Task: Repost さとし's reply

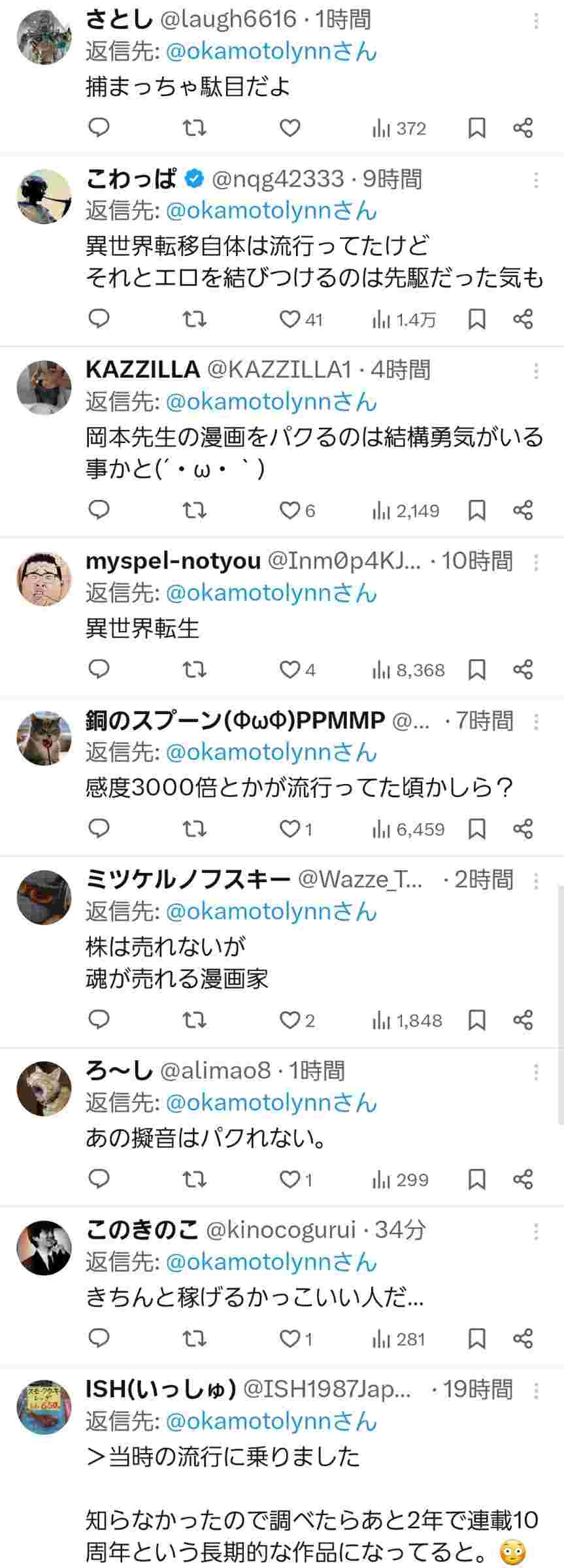Action: [194, 129]
